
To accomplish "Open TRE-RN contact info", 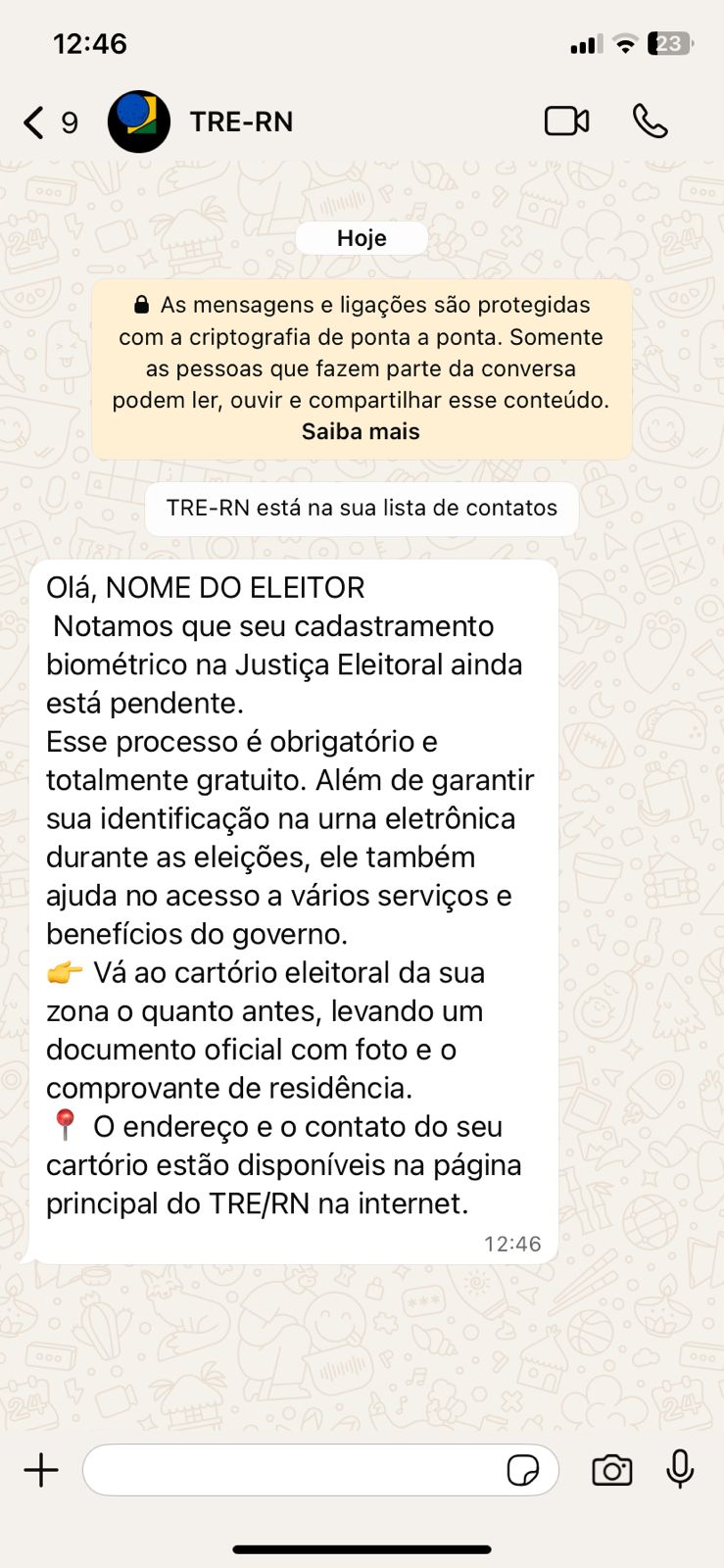I will 240,122.
